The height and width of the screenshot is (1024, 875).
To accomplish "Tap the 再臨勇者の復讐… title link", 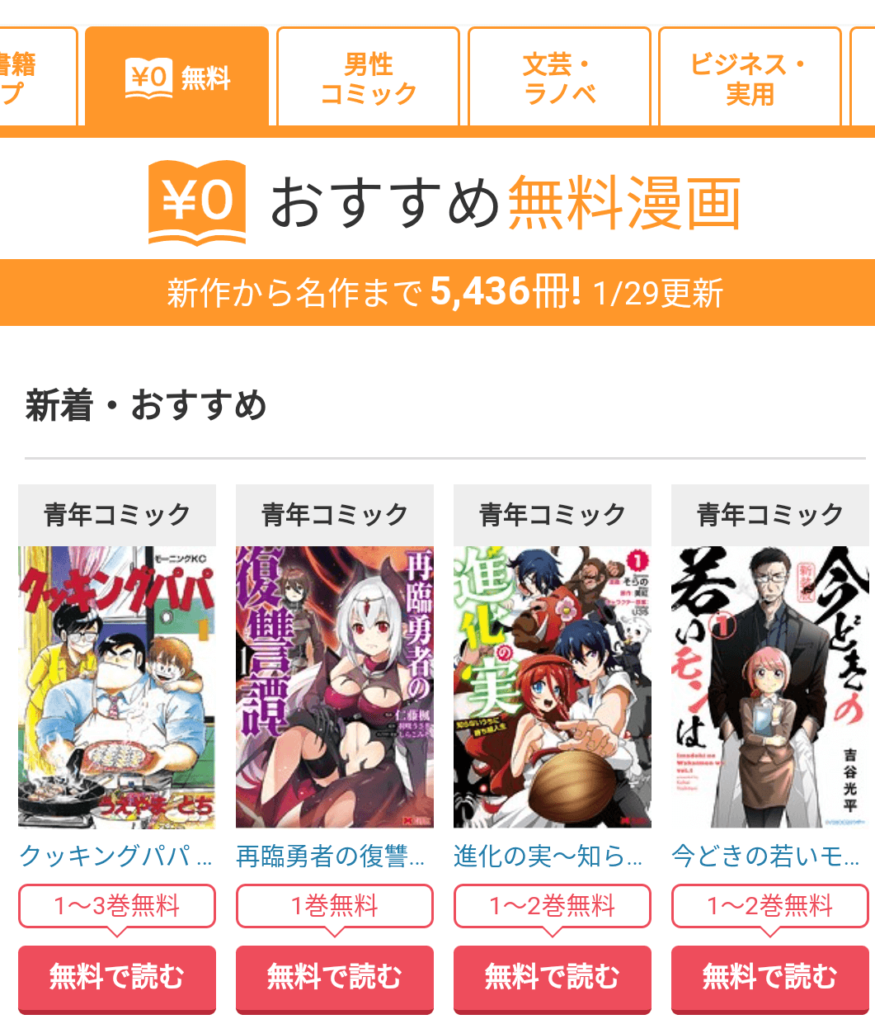I will (334, 857).
